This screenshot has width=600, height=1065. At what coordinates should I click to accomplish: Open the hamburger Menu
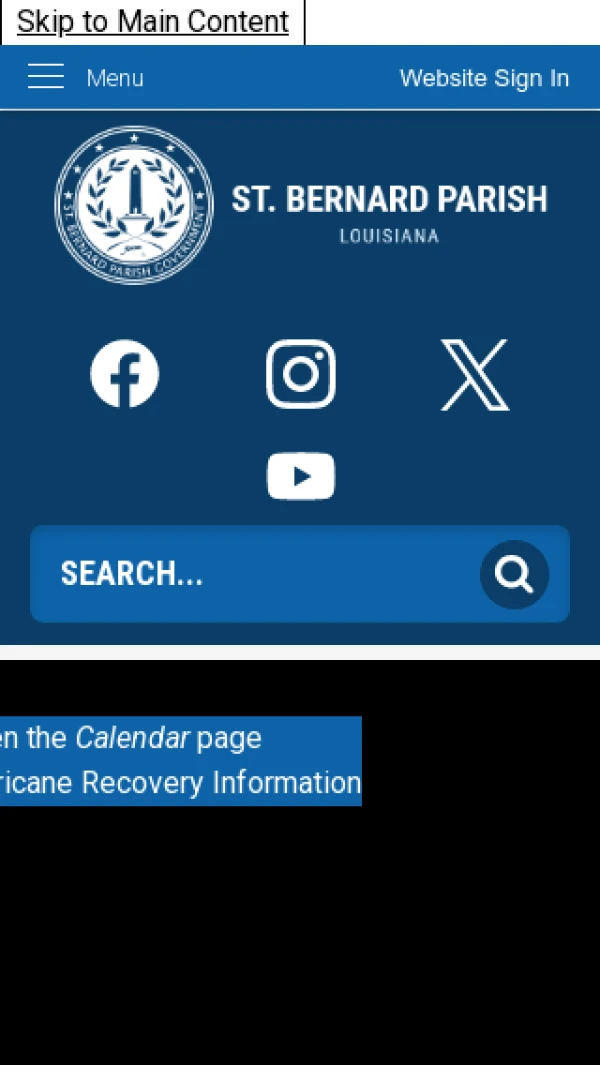(85, 78)
